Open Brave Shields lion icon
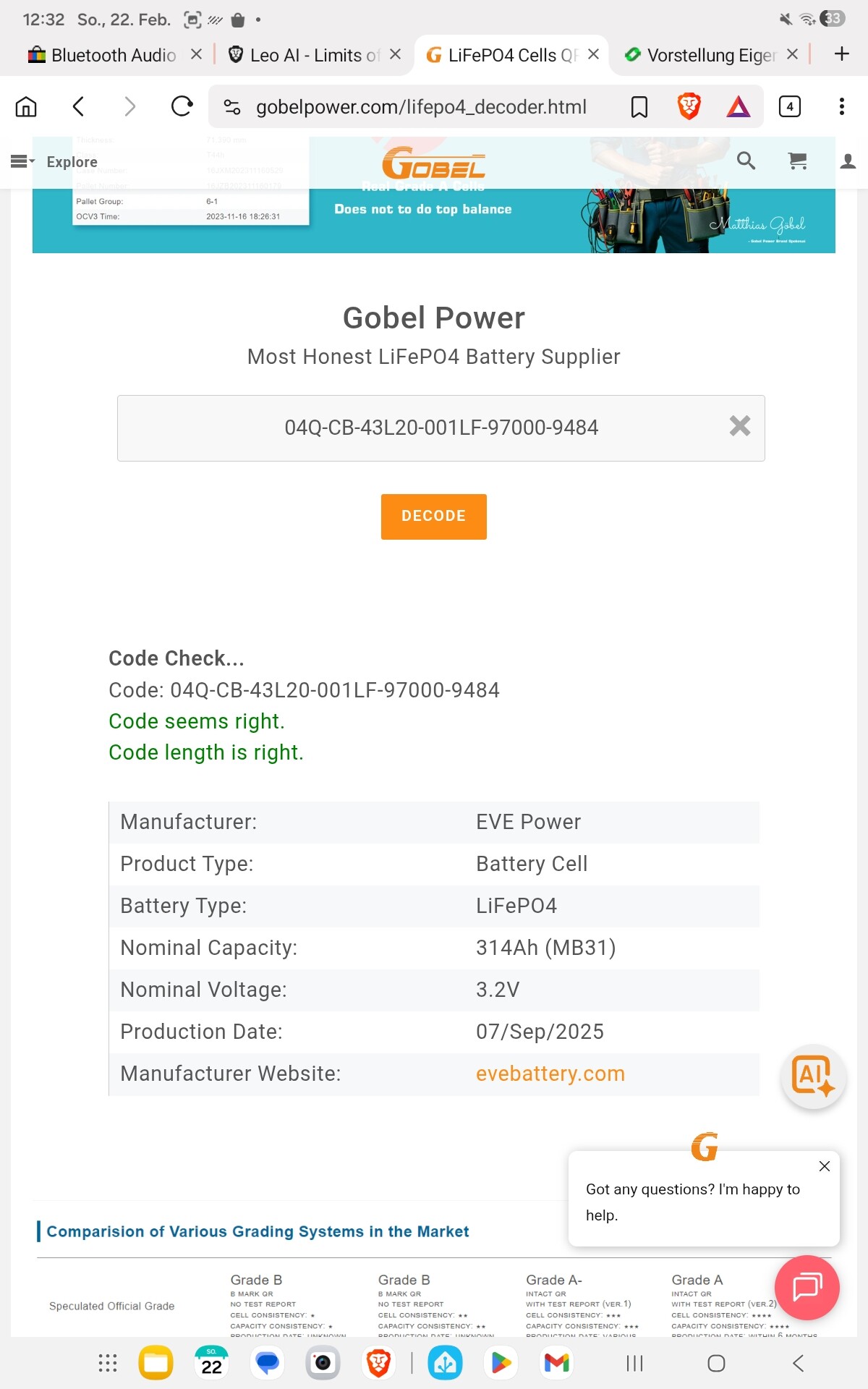Image resolution: width=868 pixels, height=1389 pixels. click(689, 107)
